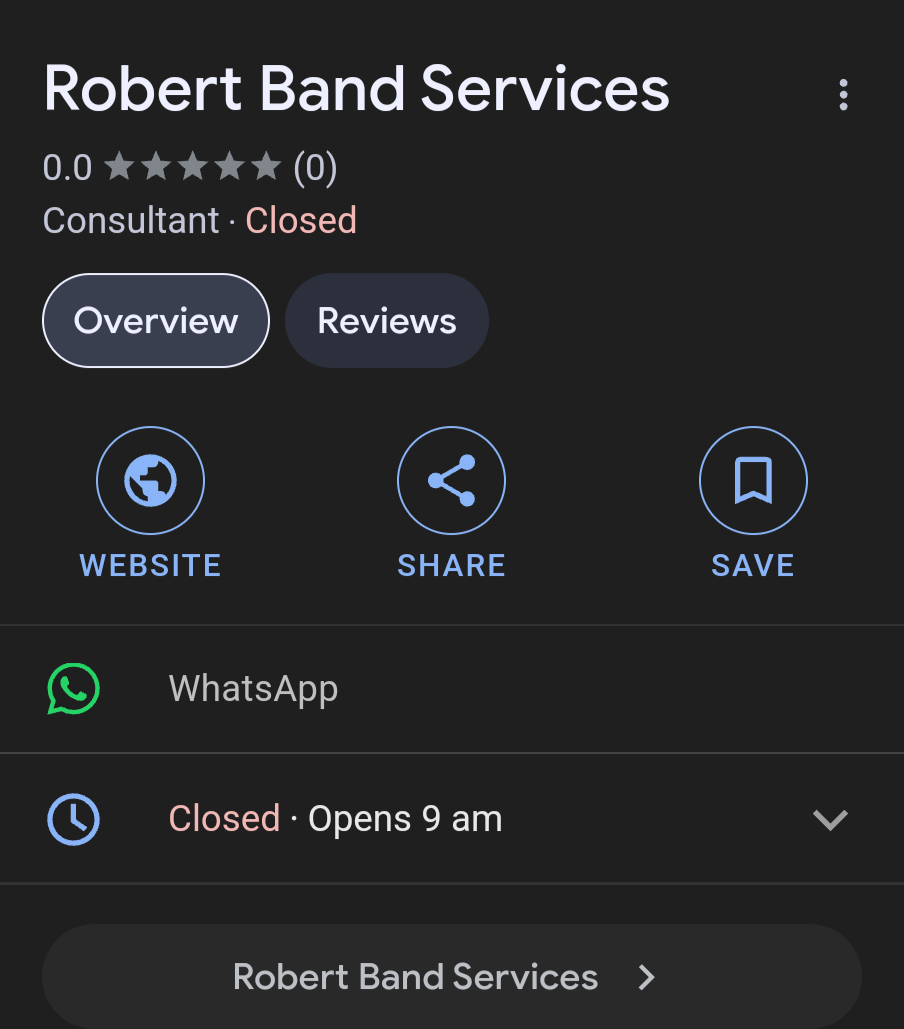The width and height of the screenshot is (904, 1029).
Task: Open details via the right-facing chevron
Action: (x=645, y=977)
